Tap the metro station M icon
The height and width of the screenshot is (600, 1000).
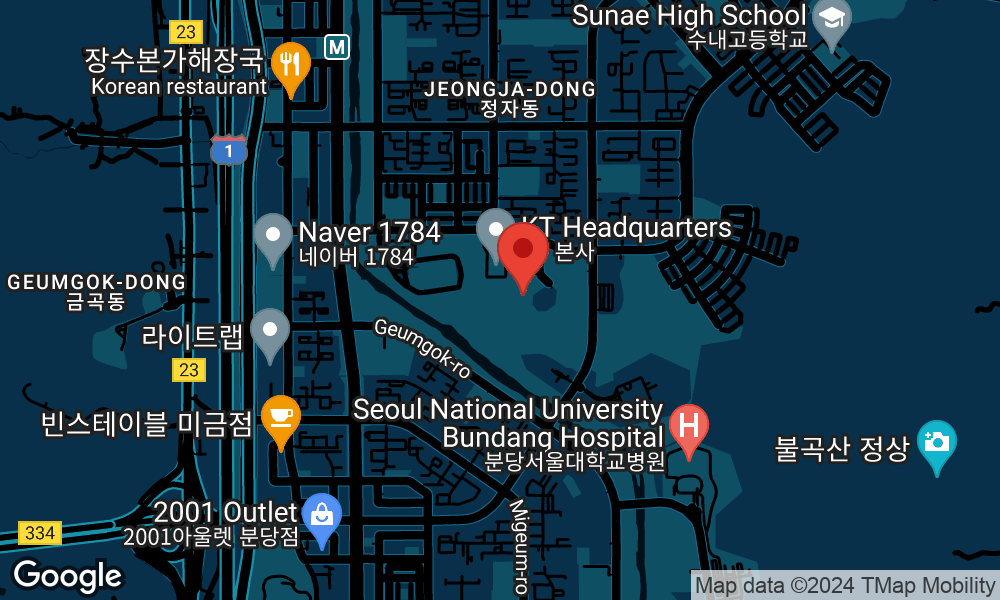click(x=337, y=46)
